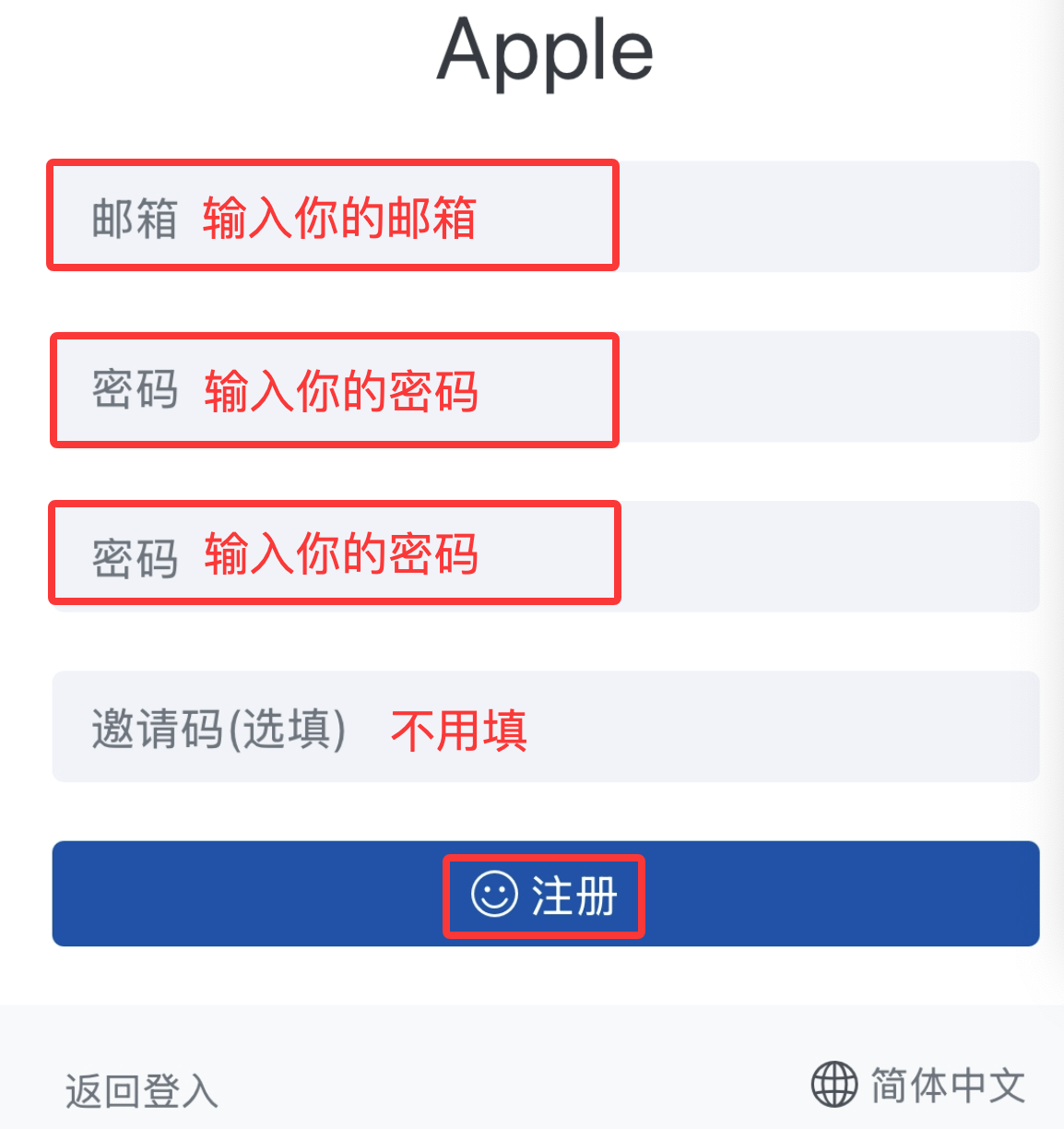Go back via the 返回登入 link
1064x1129 pixels.
(x=142, y=1091)
